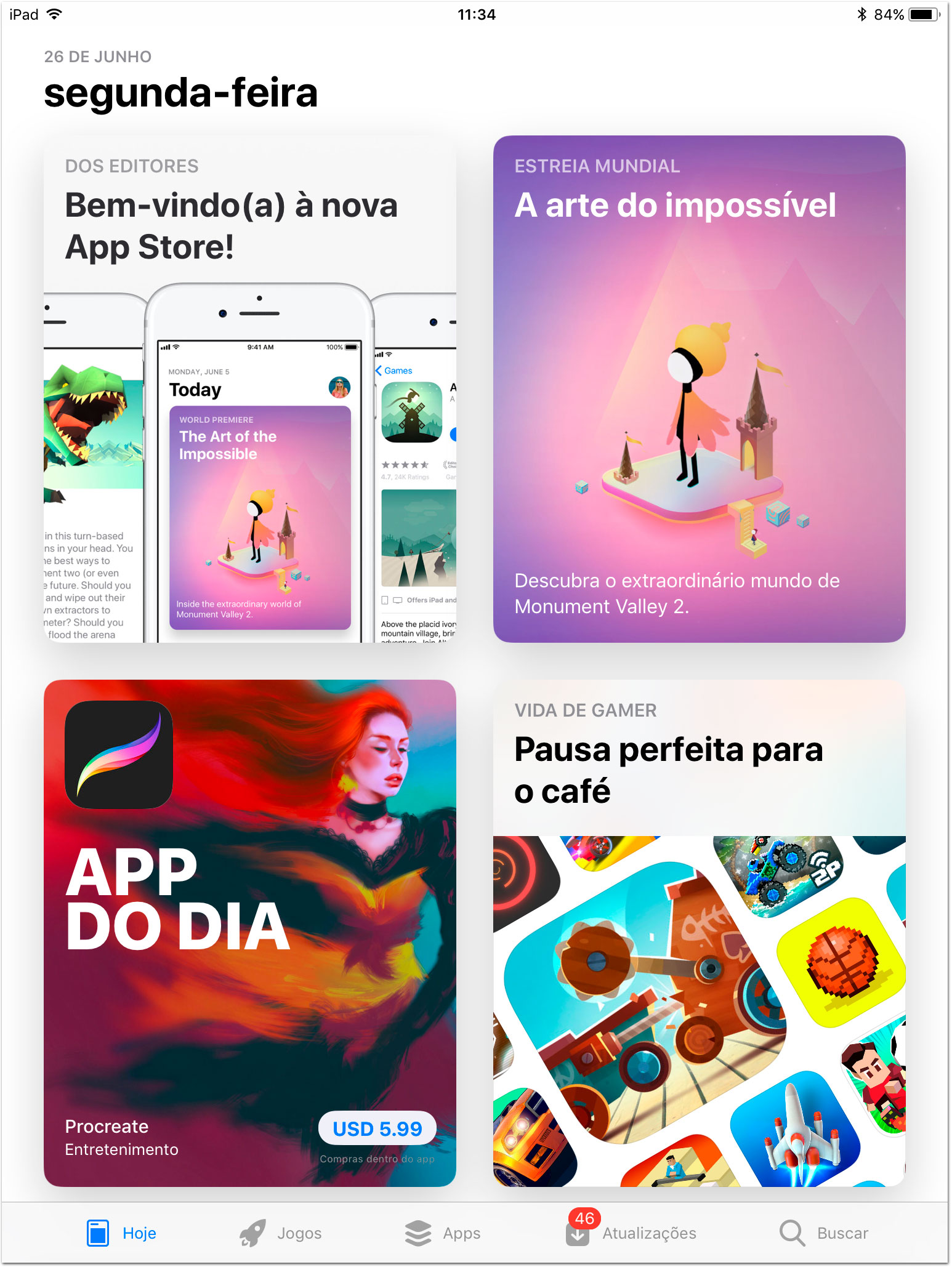Buy Procreate for USD 5.99
This screenshot has height=1267, width=952.
point(377,1128)
